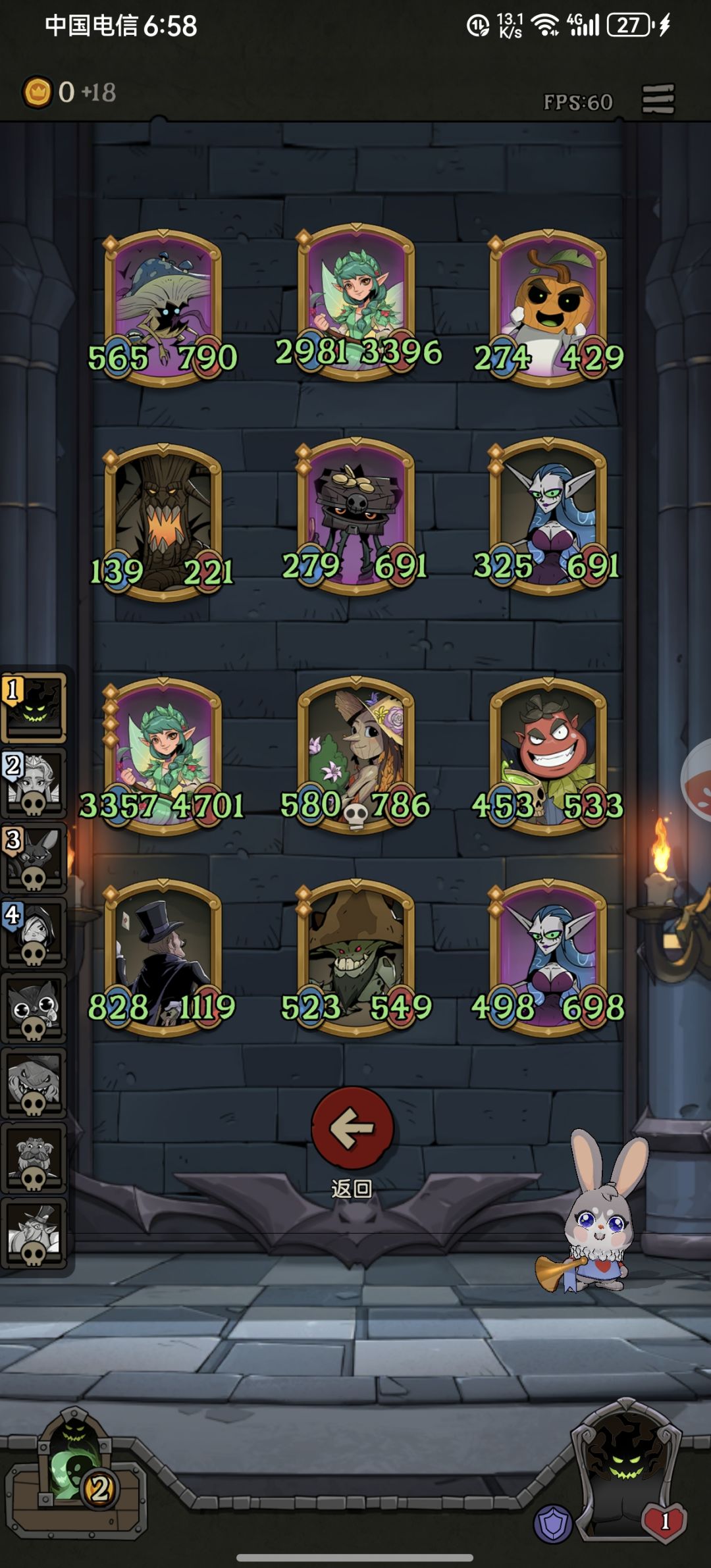Open the treasure chest card with 279 and 691

[x=356, y=517]
